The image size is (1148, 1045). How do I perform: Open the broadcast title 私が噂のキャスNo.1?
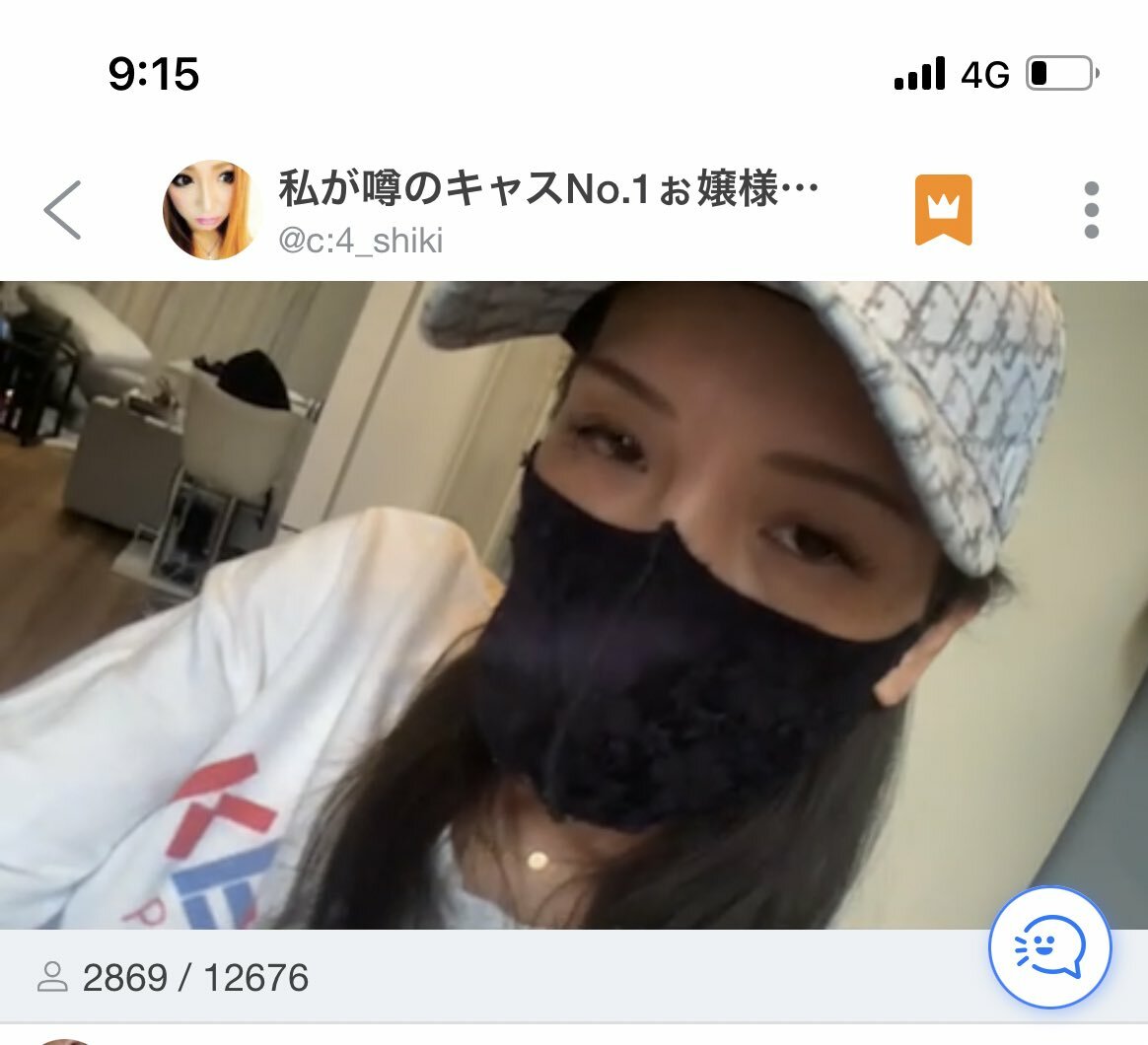(x=548, y=189)
